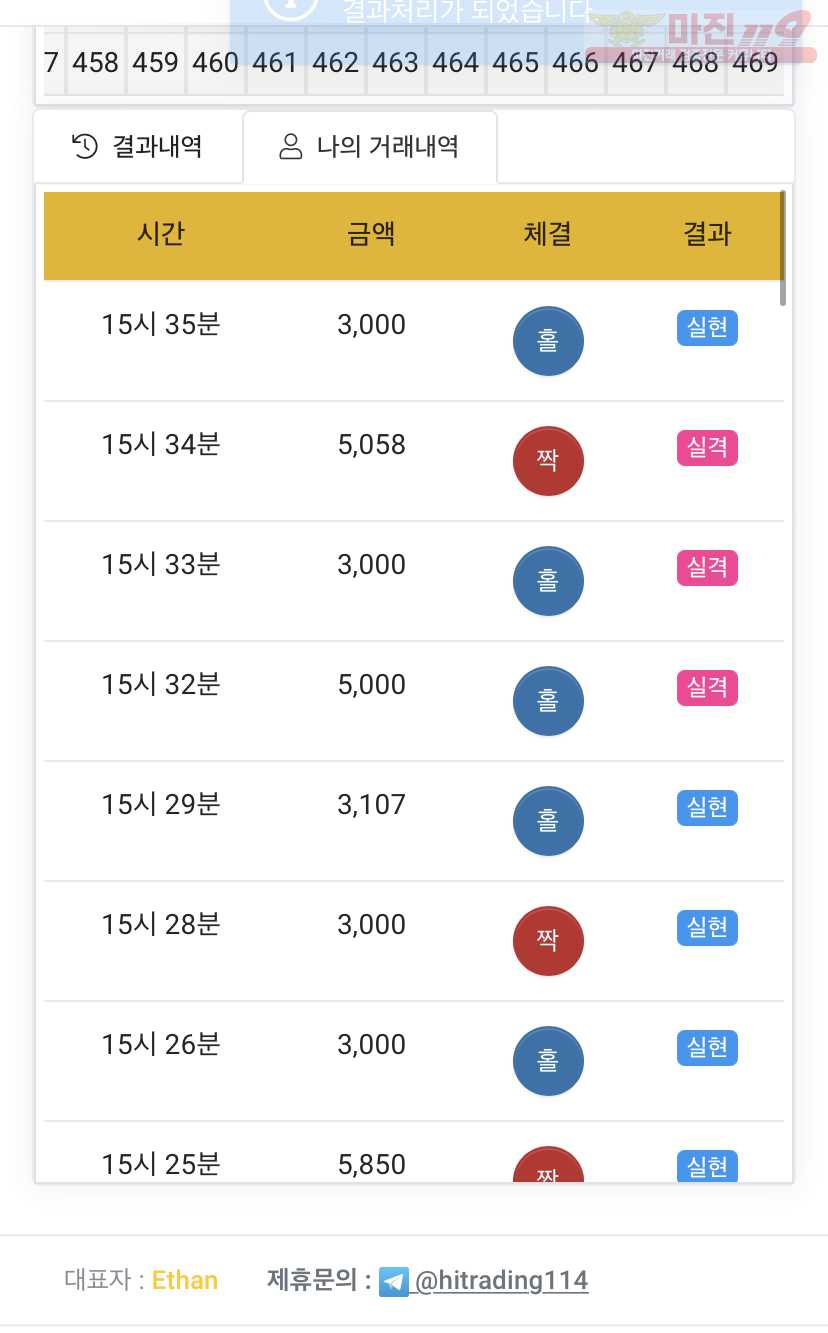Switch to the 결과내역 tab
Viewport: 828px width, 1333px height.
click(x=139, y=147)
